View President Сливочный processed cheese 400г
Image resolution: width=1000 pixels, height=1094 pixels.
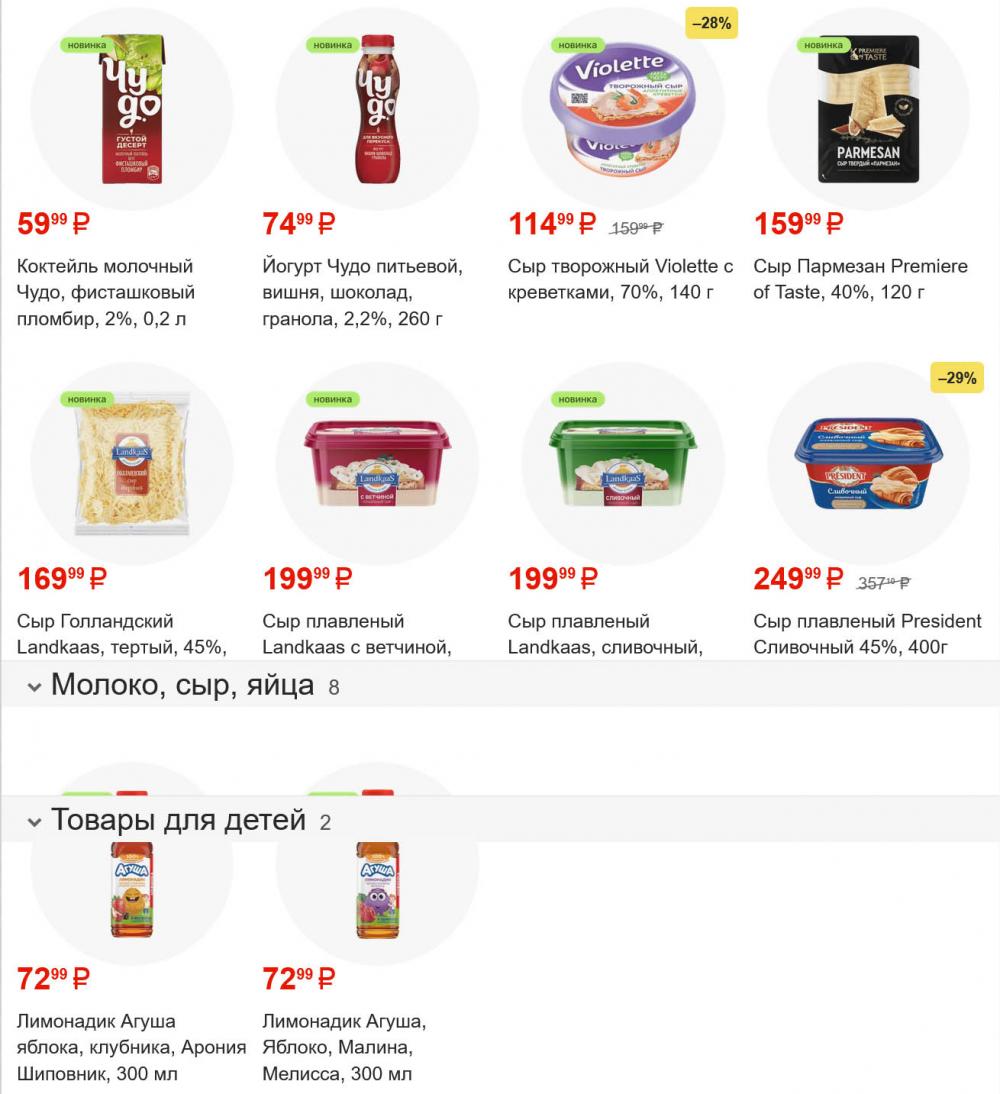[867, 463]
